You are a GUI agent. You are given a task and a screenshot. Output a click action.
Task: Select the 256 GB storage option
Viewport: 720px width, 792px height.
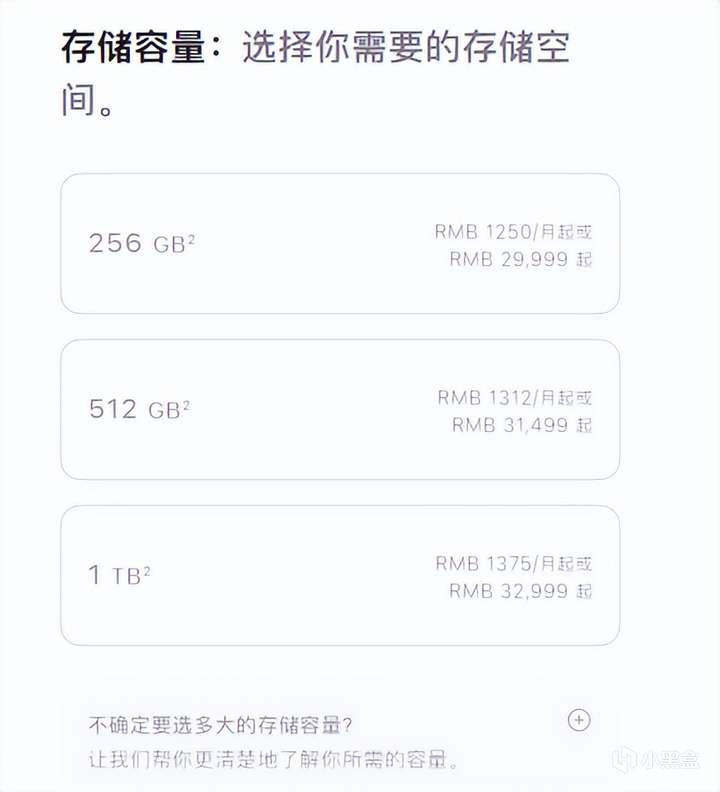340,244
